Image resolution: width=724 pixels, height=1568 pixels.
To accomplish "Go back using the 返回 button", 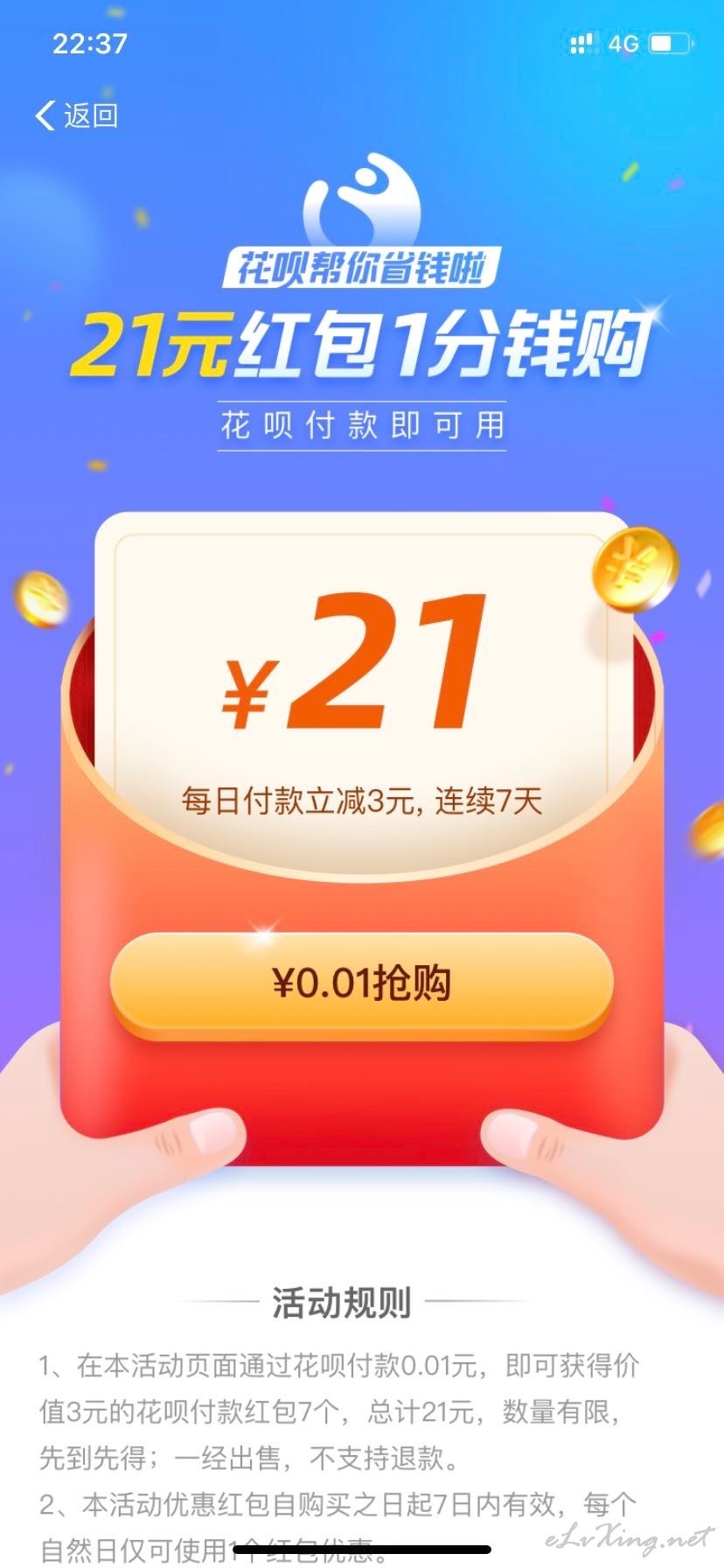I will click(77, 115).
